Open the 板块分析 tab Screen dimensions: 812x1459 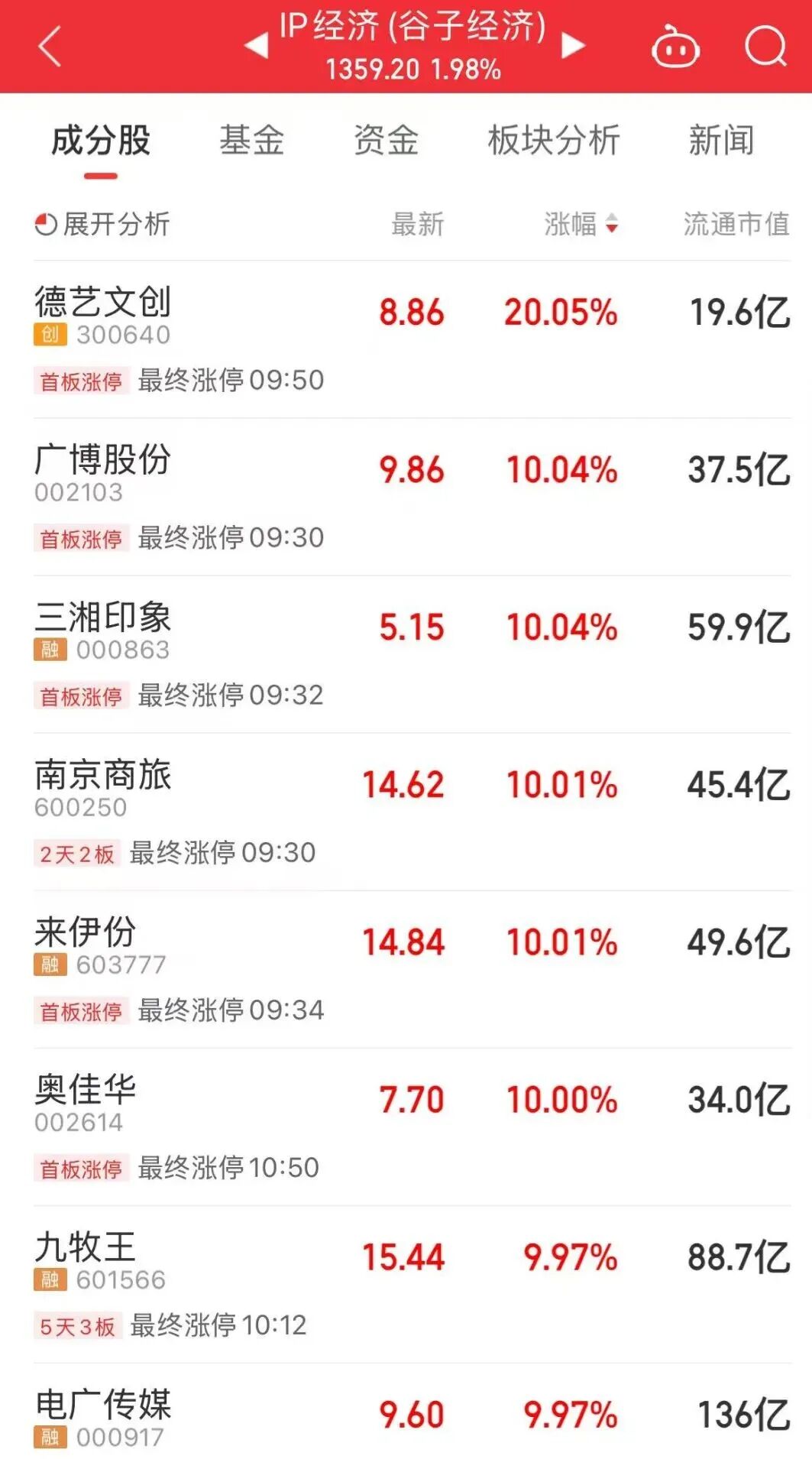(554, 141)
